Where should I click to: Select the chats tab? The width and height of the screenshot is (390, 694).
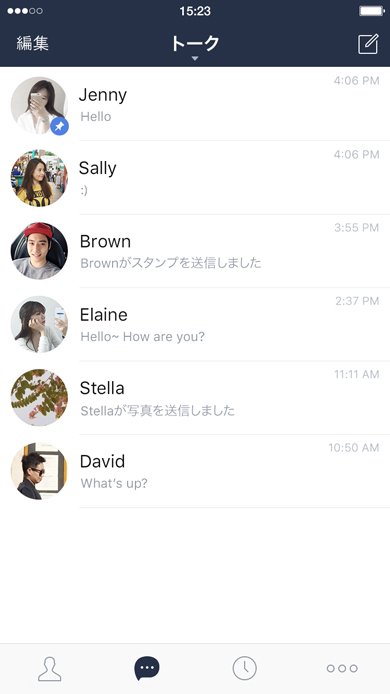click(x=147, y=668)
